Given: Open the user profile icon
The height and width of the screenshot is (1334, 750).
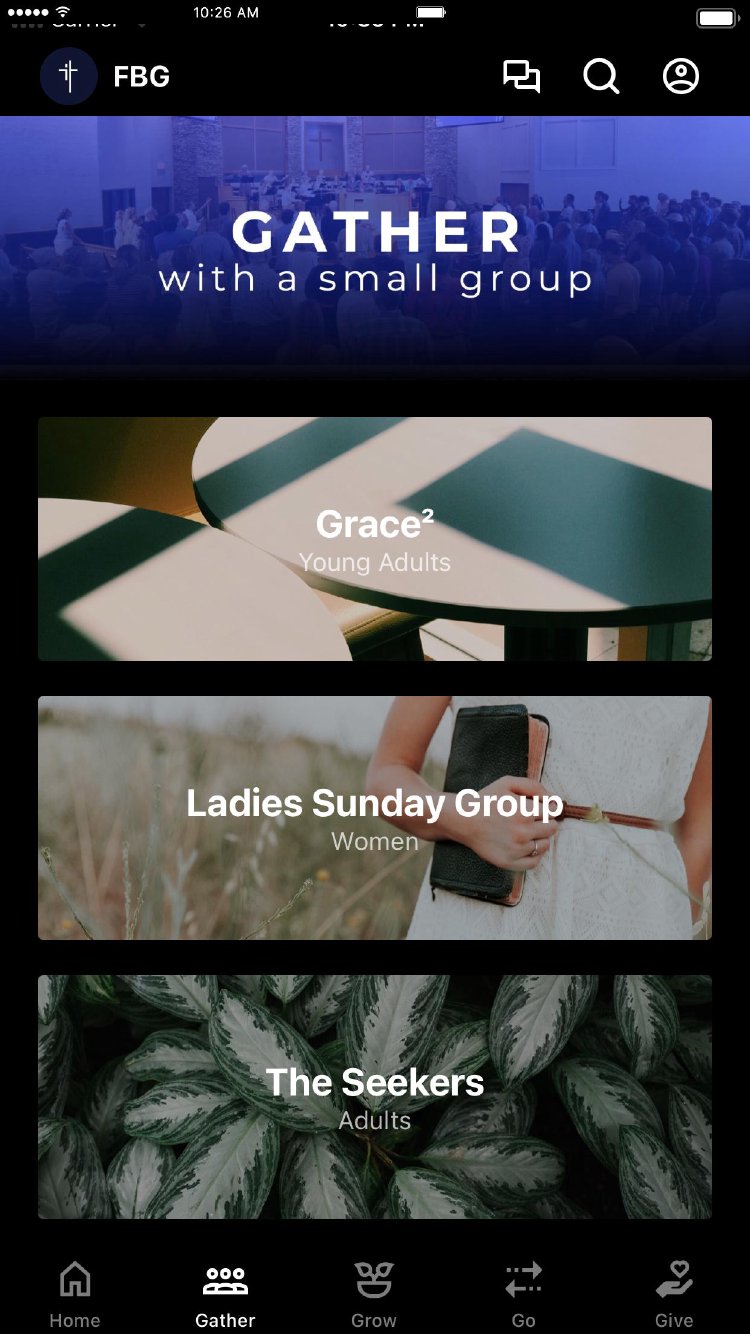Looking at the screenshot, I should click(x=681, y=77).
